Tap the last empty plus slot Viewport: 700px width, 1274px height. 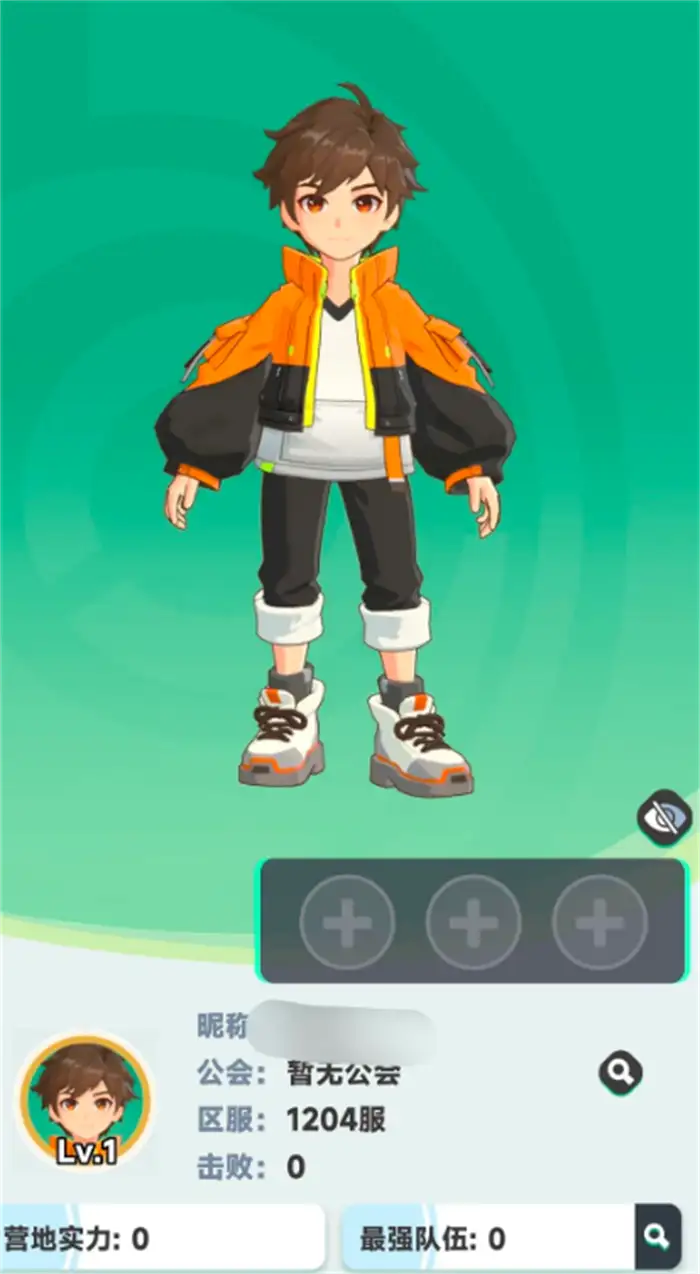tap(600, 921)
